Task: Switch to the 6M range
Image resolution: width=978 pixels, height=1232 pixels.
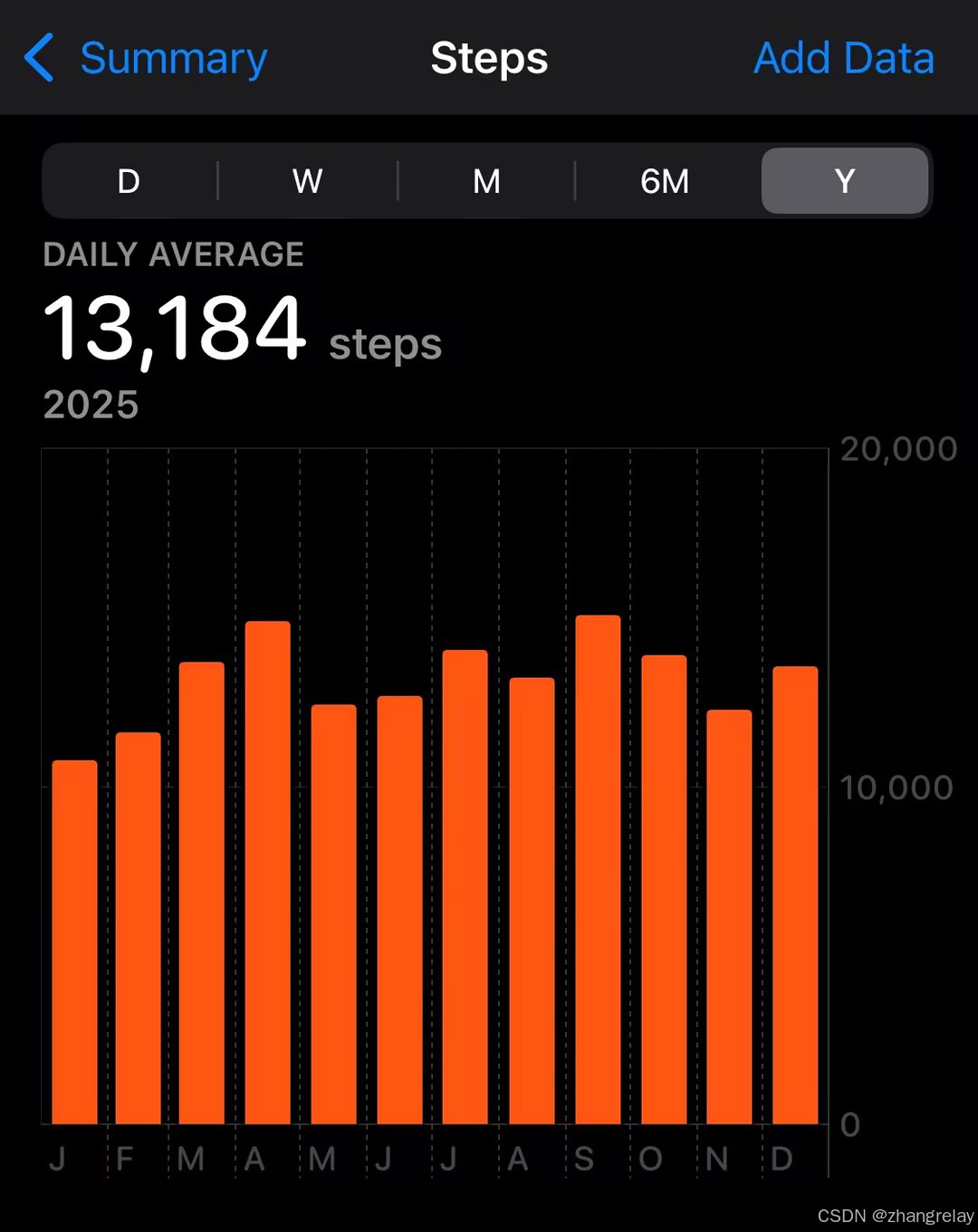Action: tap(665, 181)
